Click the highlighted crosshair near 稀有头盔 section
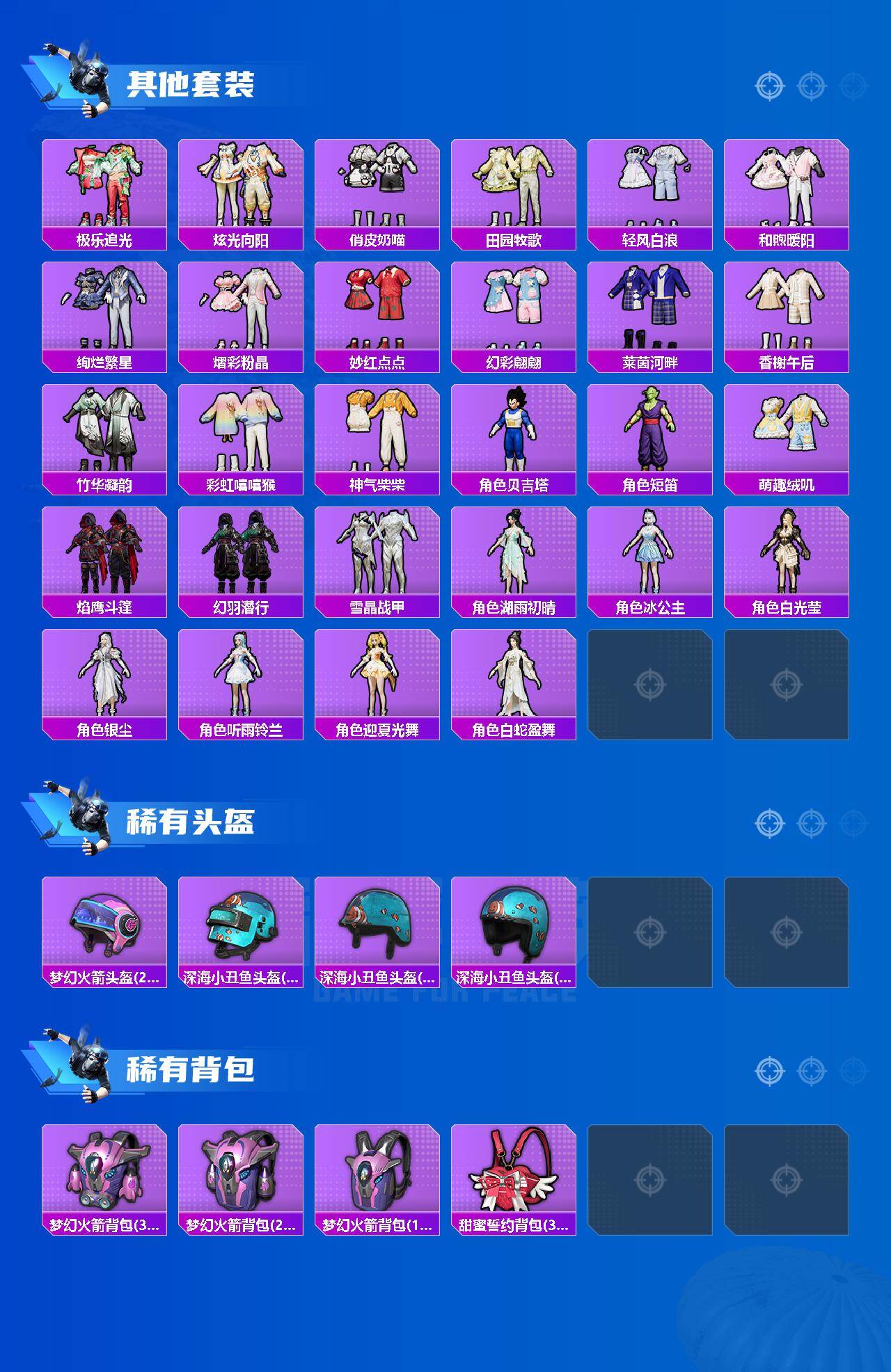The image size is (891, 1372). 769,822
